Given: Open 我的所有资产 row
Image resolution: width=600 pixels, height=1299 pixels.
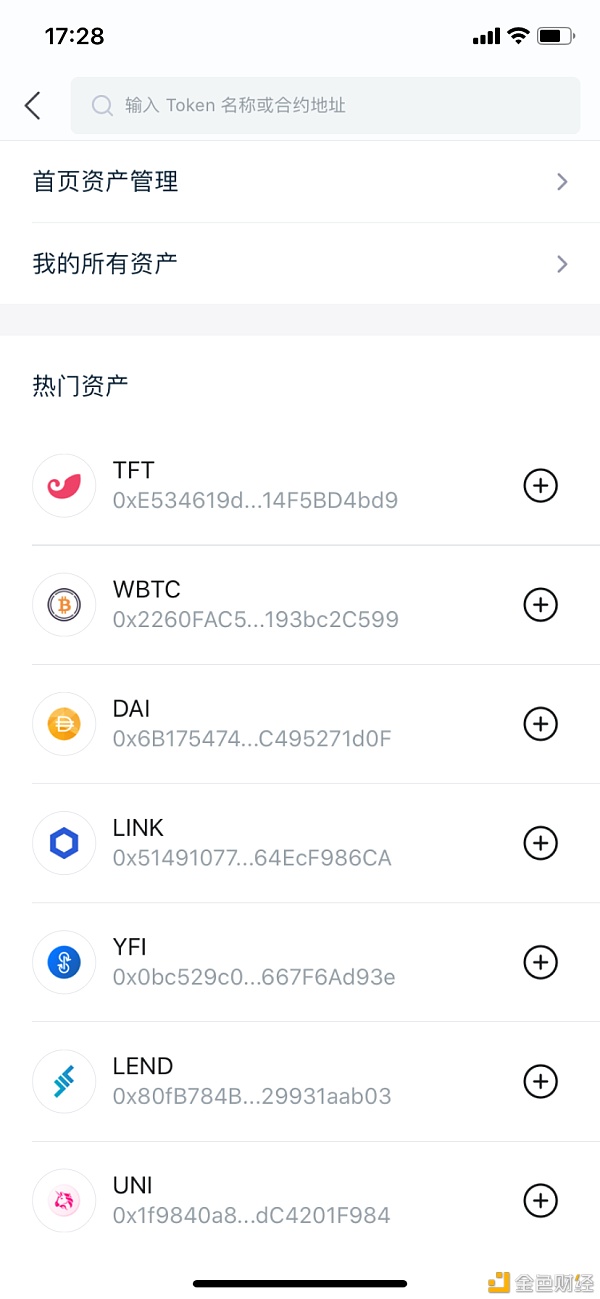Looking at the screenshot, I should [x=300, y=264].
